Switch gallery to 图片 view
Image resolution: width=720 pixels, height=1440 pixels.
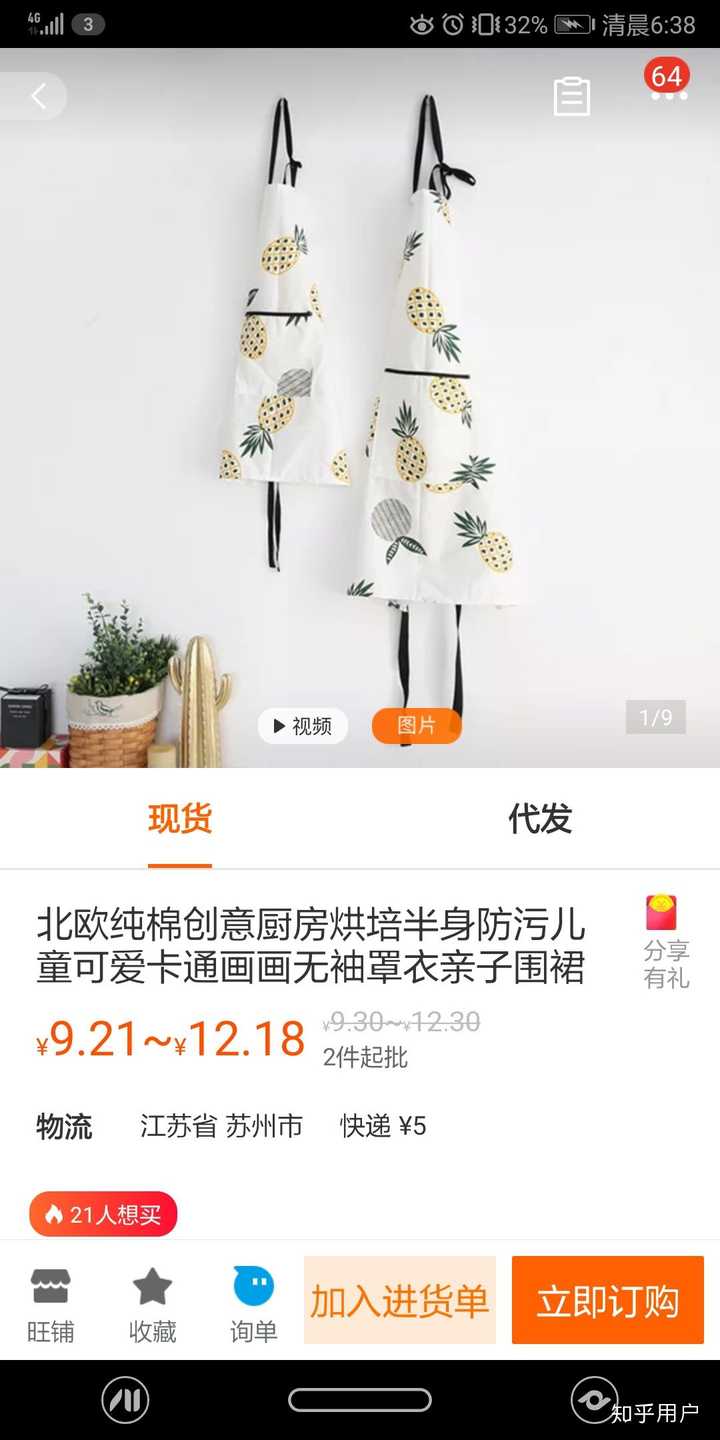click(x=416, y=726)
